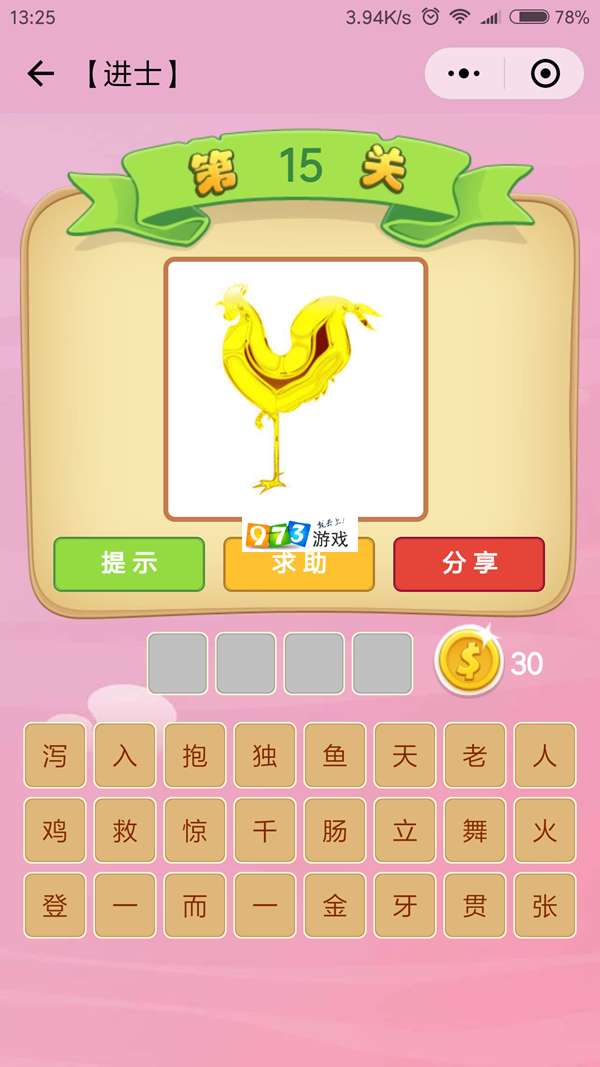Choose the 贯 character tile
The width and height of the screenshot is (600, 1067).
475,906
